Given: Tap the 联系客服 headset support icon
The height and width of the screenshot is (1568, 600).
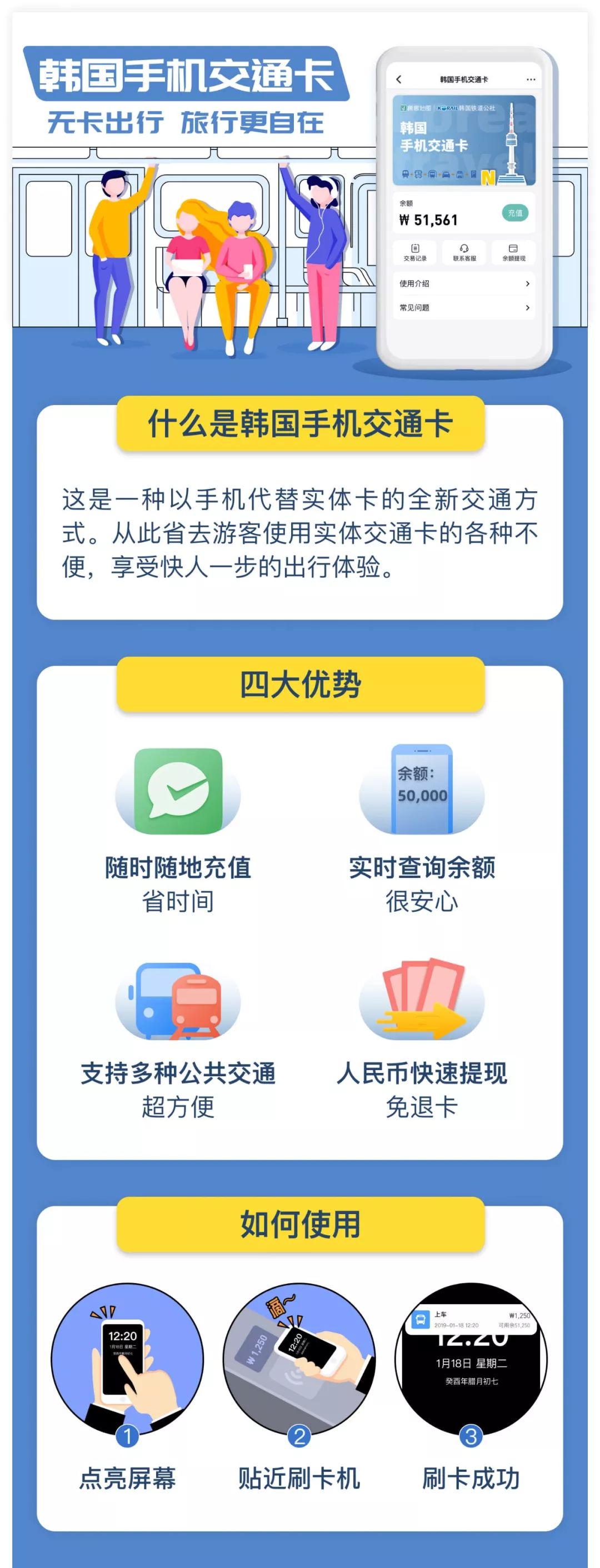Looking at the screenshot, I should pos(464,249).
